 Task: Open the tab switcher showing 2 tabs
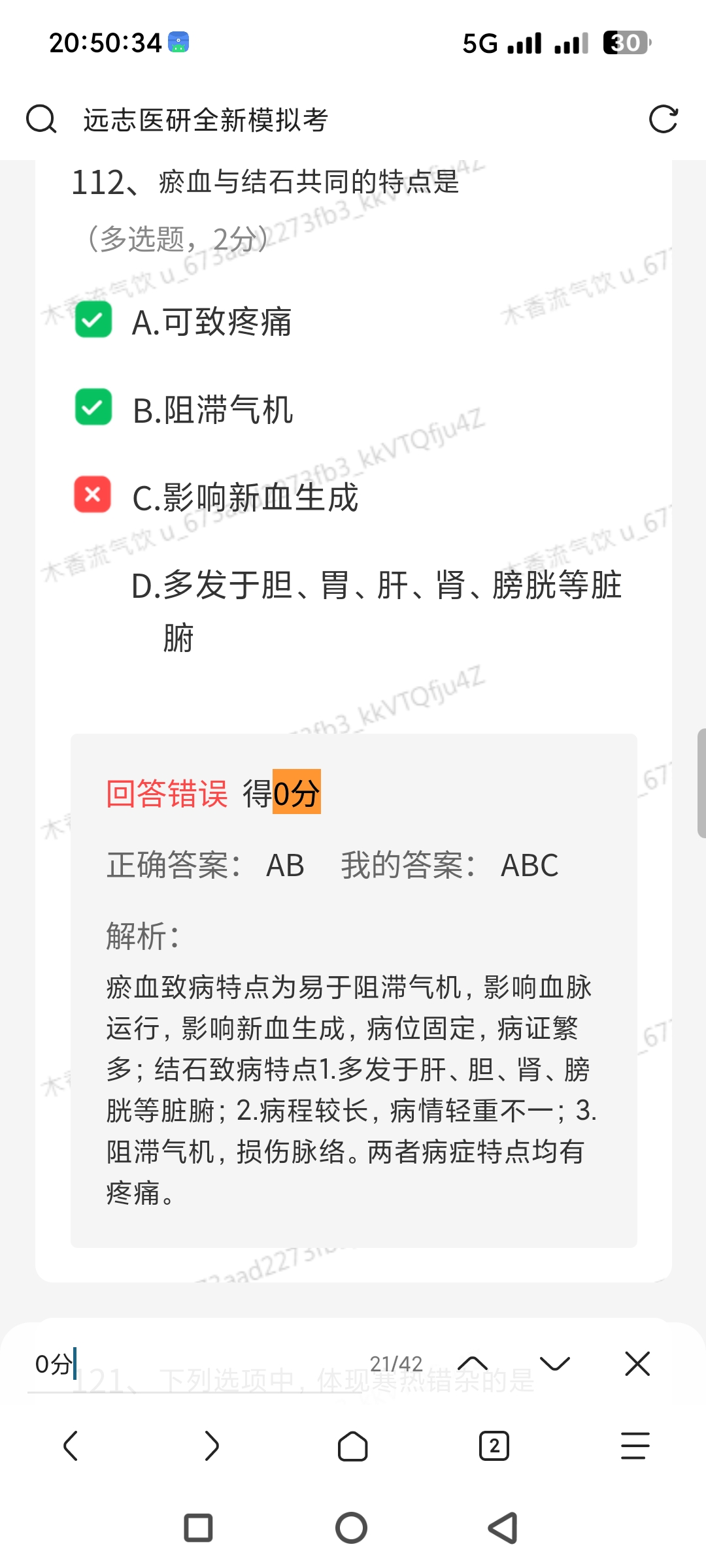pos(494,1446)
